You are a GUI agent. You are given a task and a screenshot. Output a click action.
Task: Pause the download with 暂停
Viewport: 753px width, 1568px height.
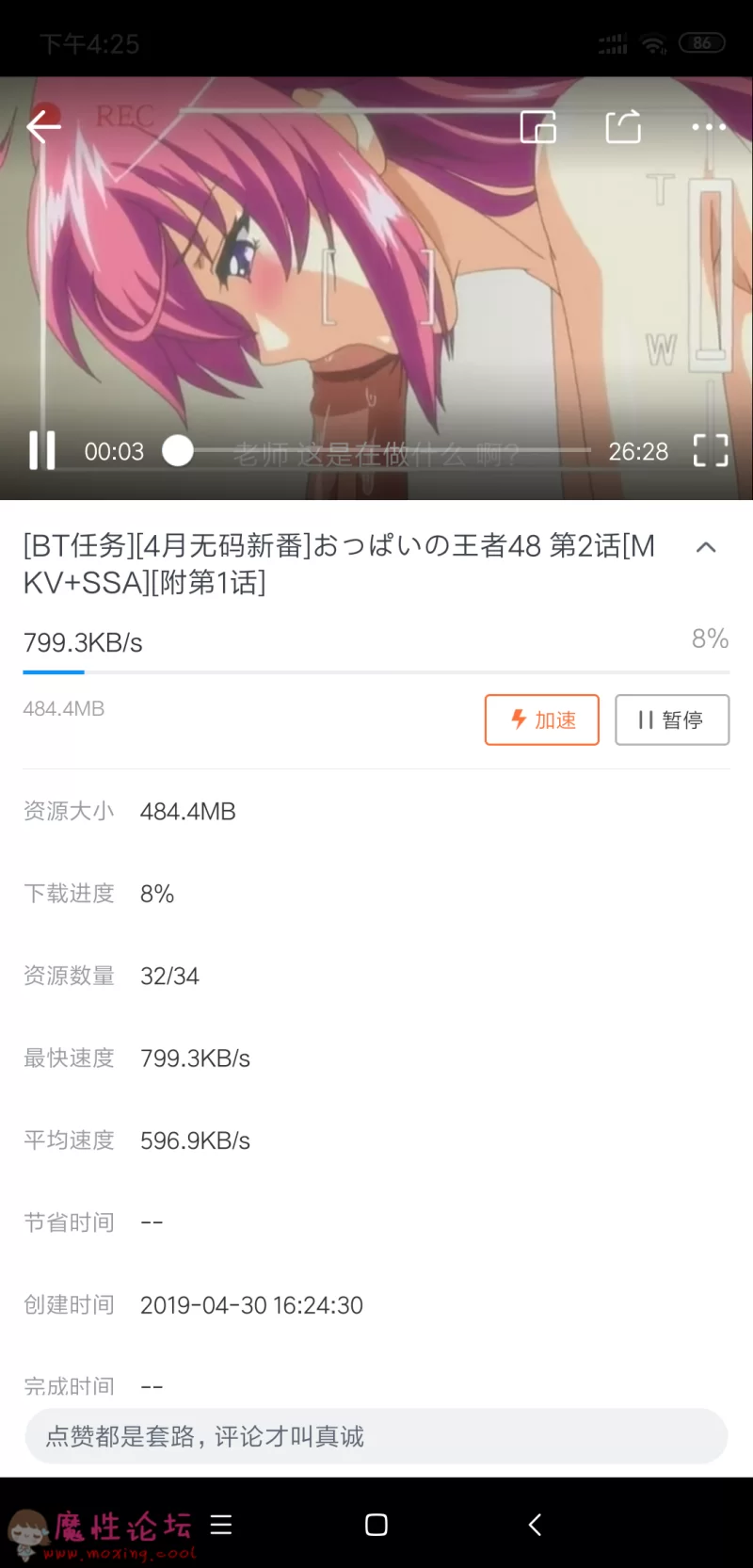point(672,719)
